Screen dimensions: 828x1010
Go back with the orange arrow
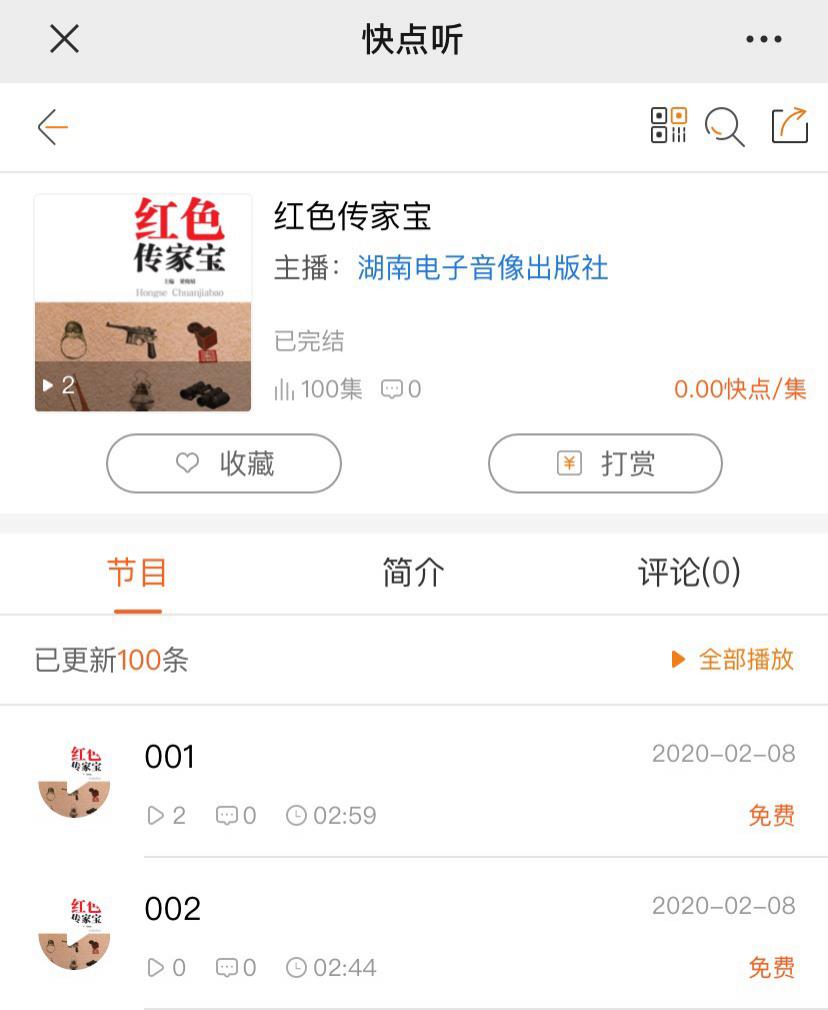53,127
